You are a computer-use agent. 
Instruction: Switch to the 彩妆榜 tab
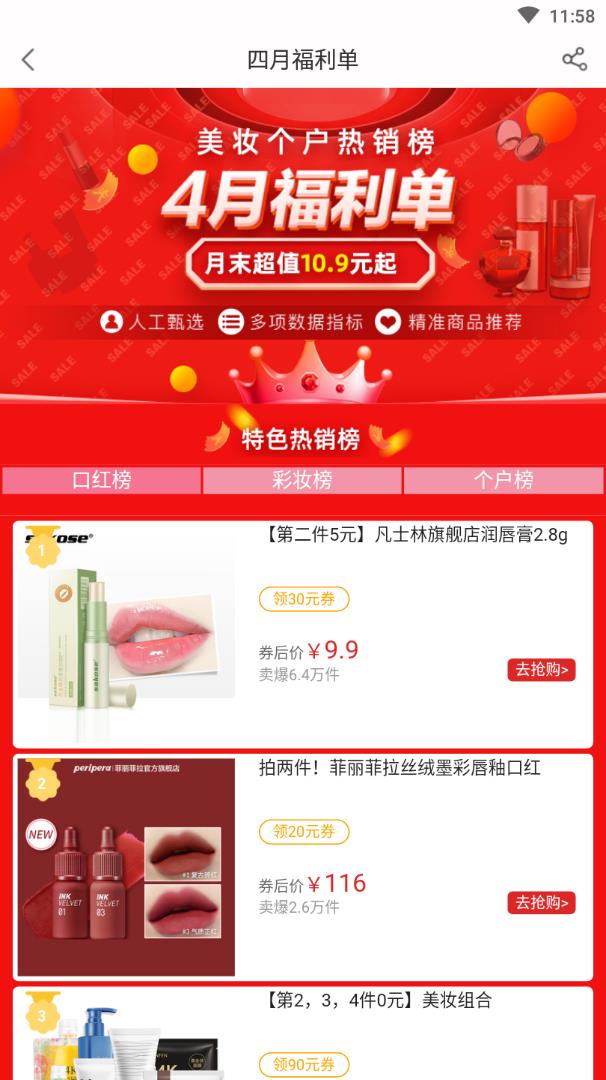302,480
